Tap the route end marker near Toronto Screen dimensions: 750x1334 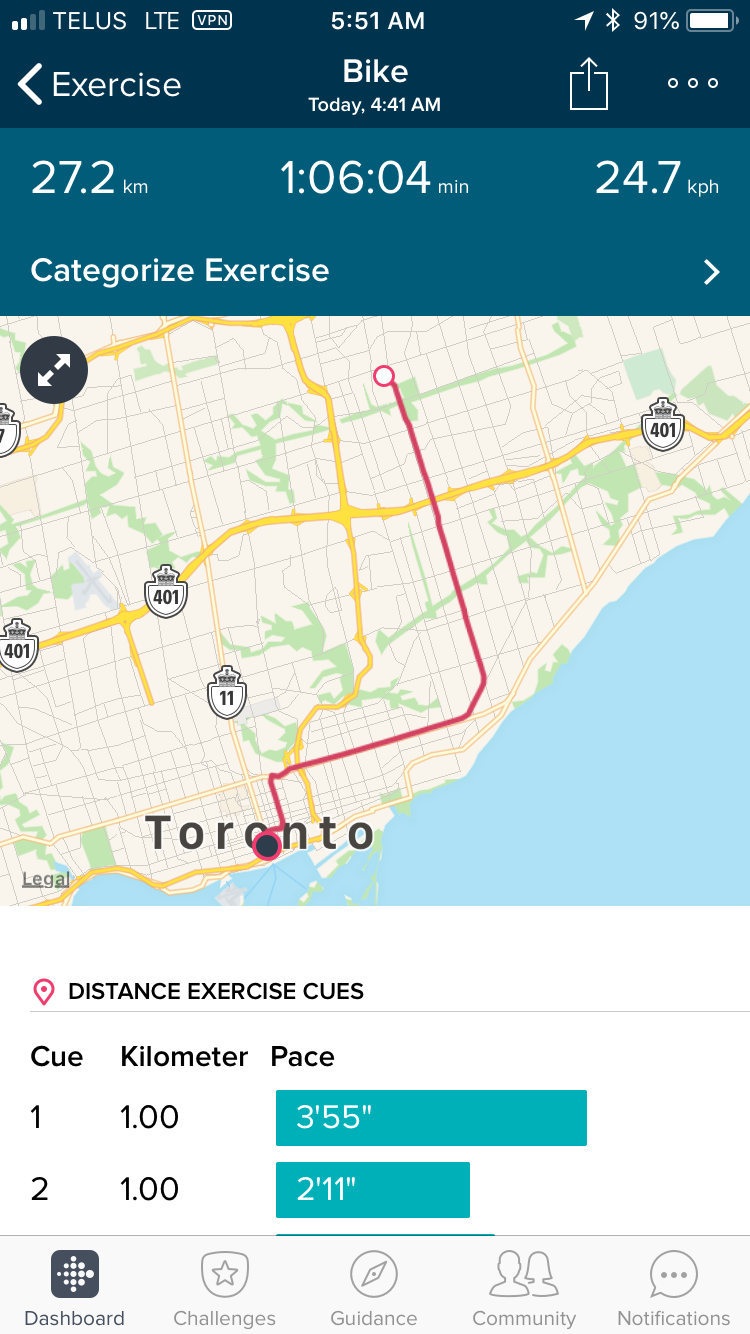[x=266, y=845]
